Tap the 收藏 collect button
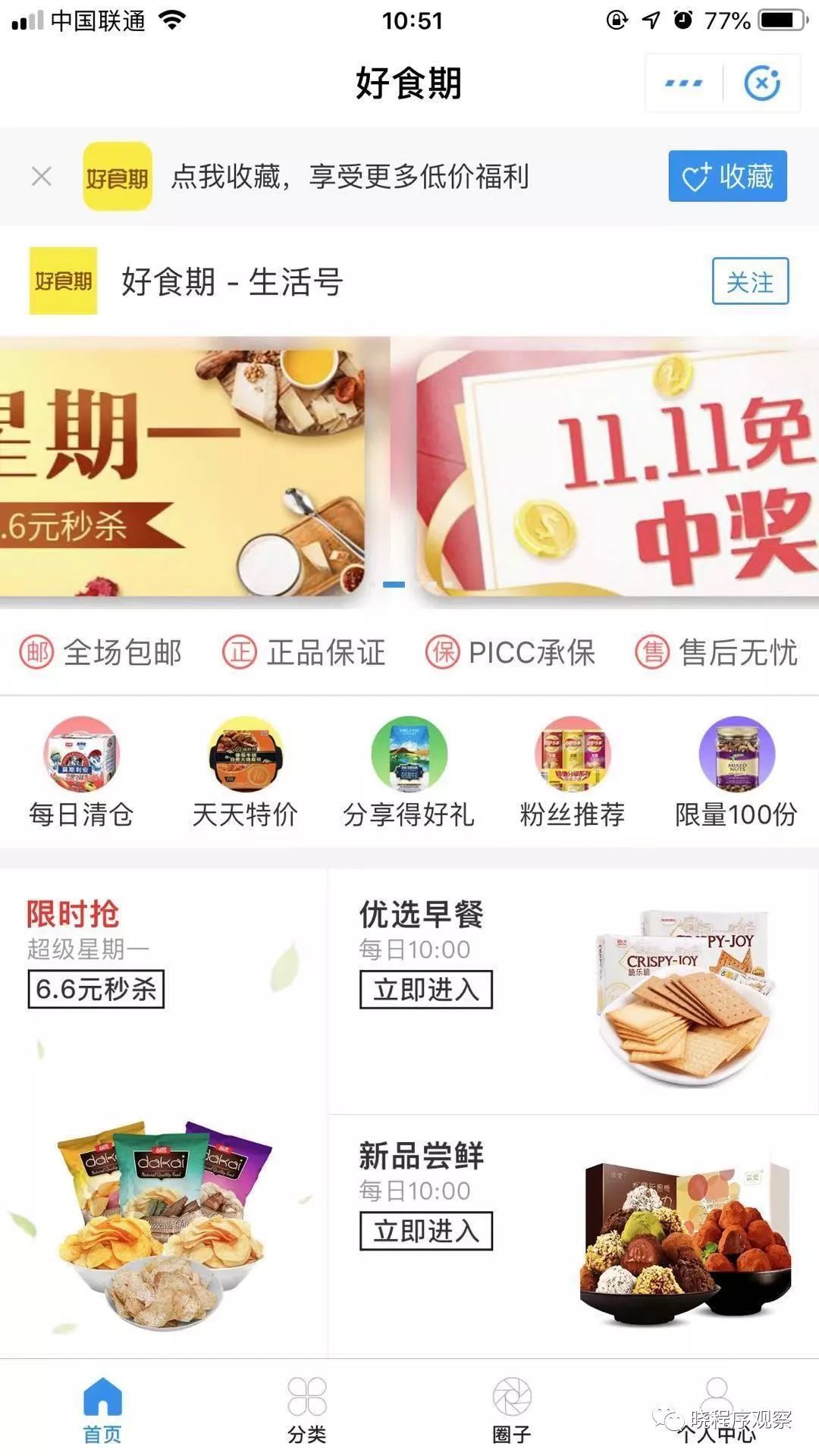This screenshot has height=1456, width=819. click(726, 177)
